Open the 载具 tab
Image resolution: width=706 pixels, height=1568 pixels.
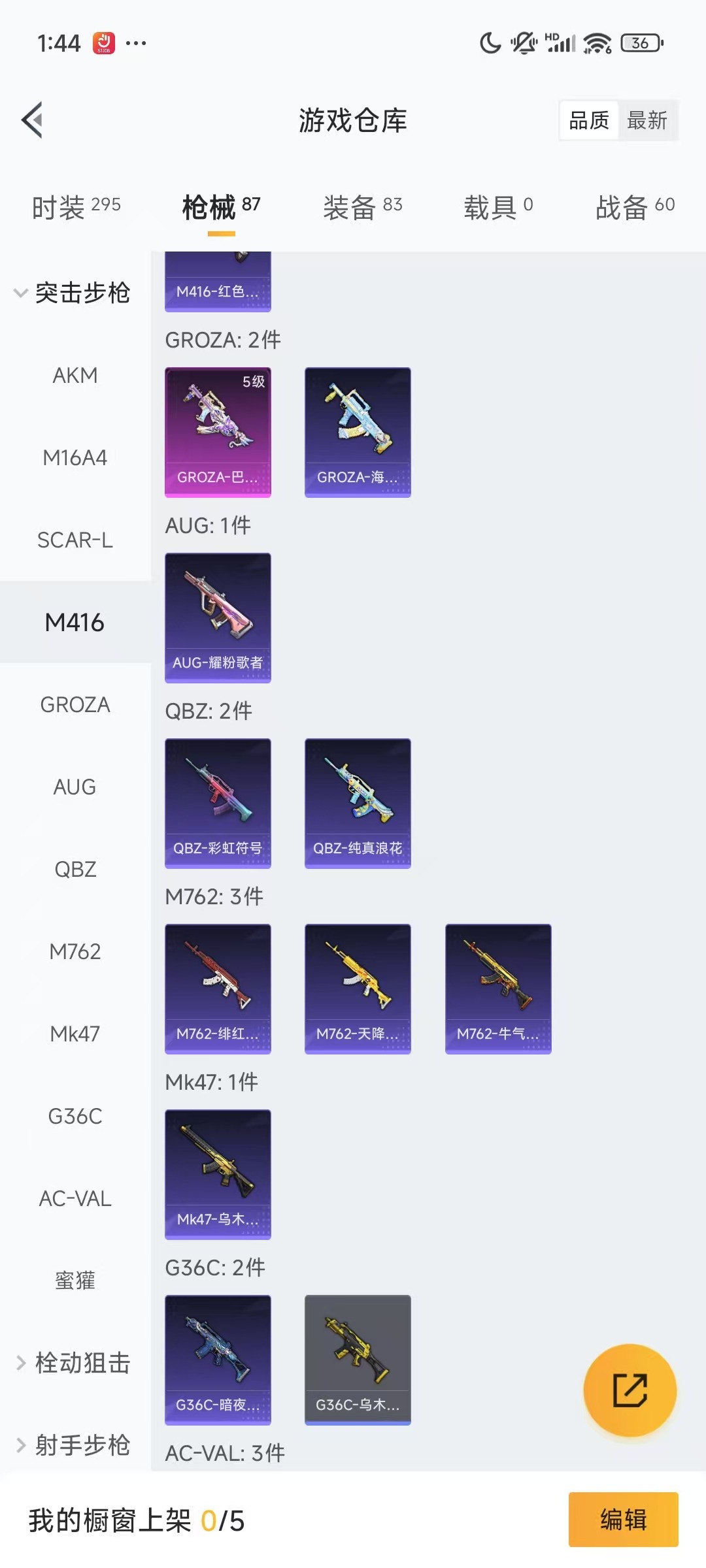click(498, 207)
